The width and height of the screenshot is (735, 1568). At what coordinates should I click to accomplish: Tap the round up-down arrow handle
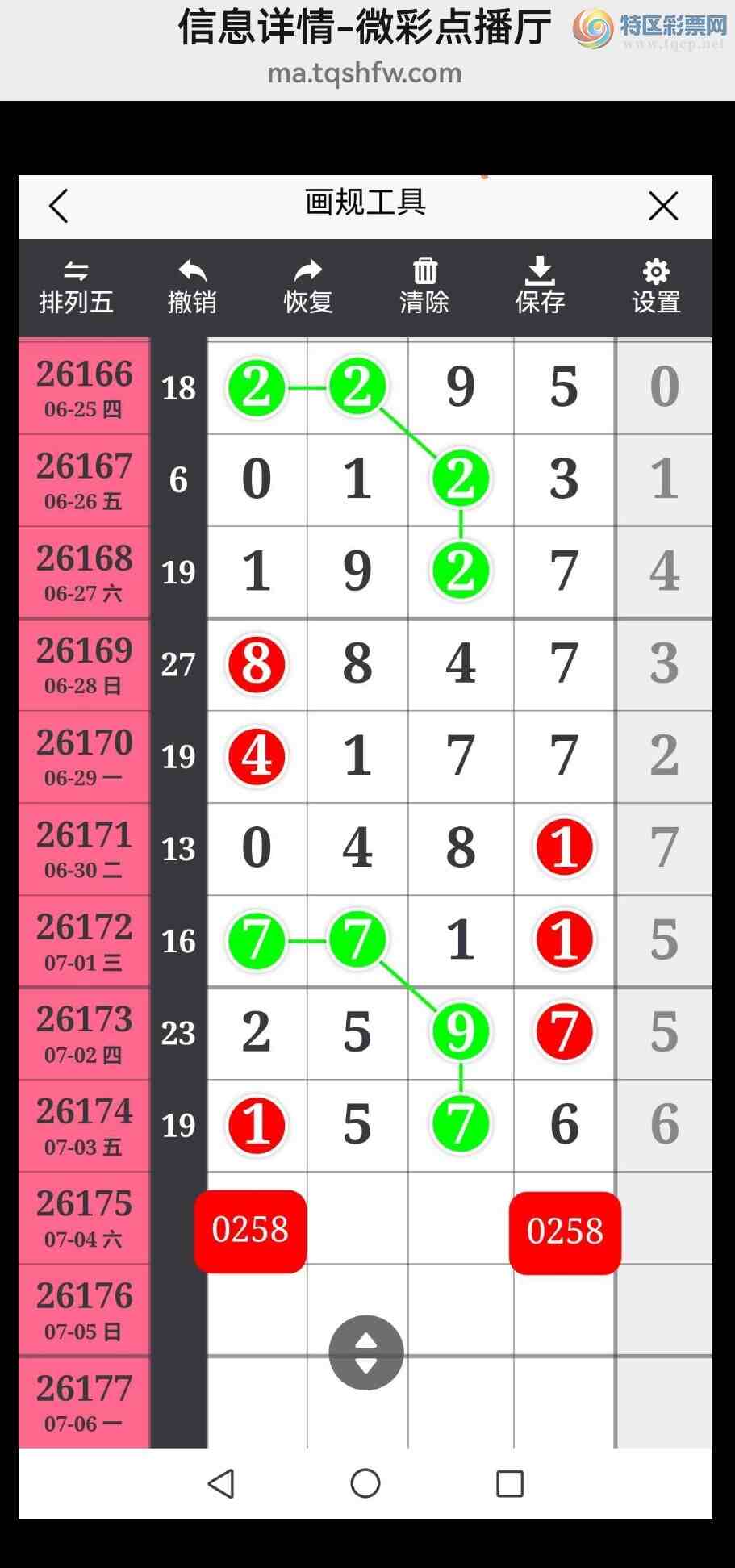tap(366, 1353)
